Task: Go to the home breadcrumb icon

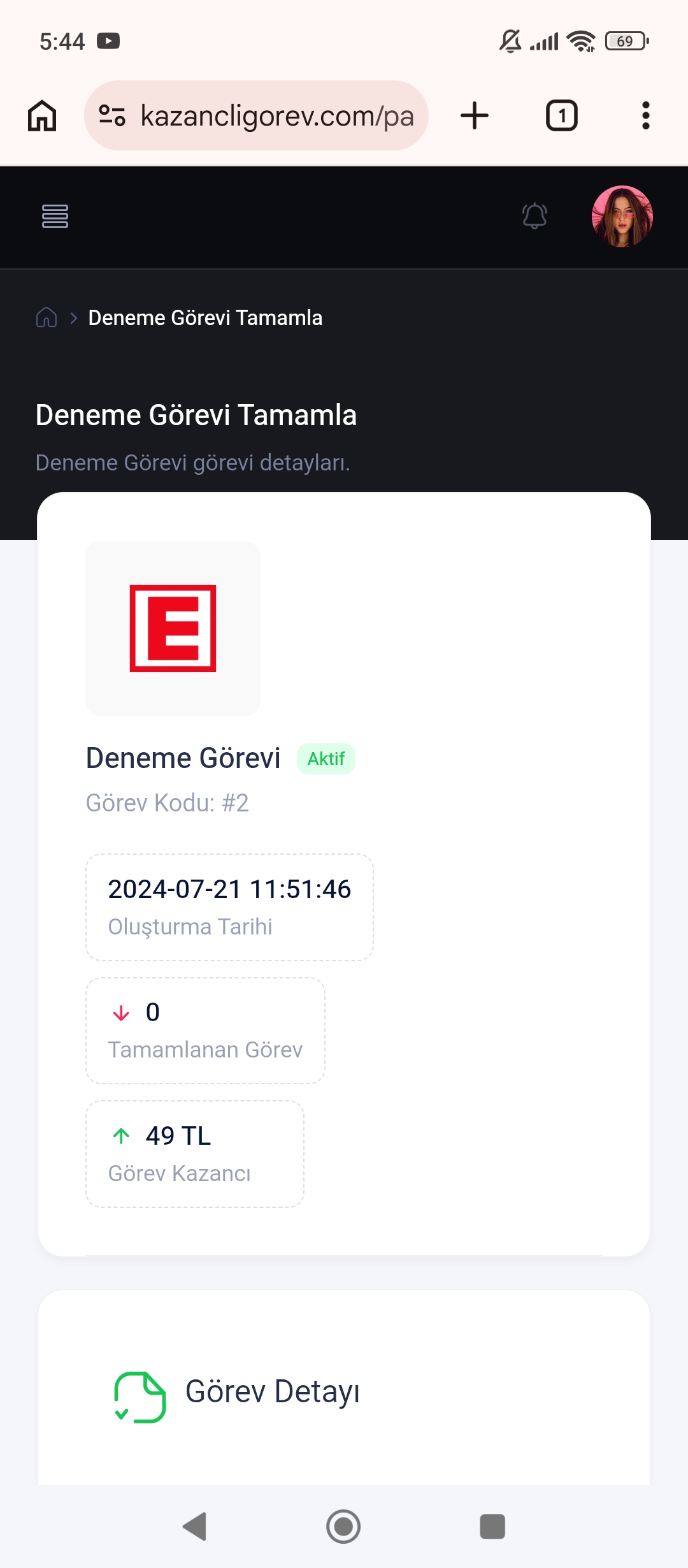Action: (47, 317)
